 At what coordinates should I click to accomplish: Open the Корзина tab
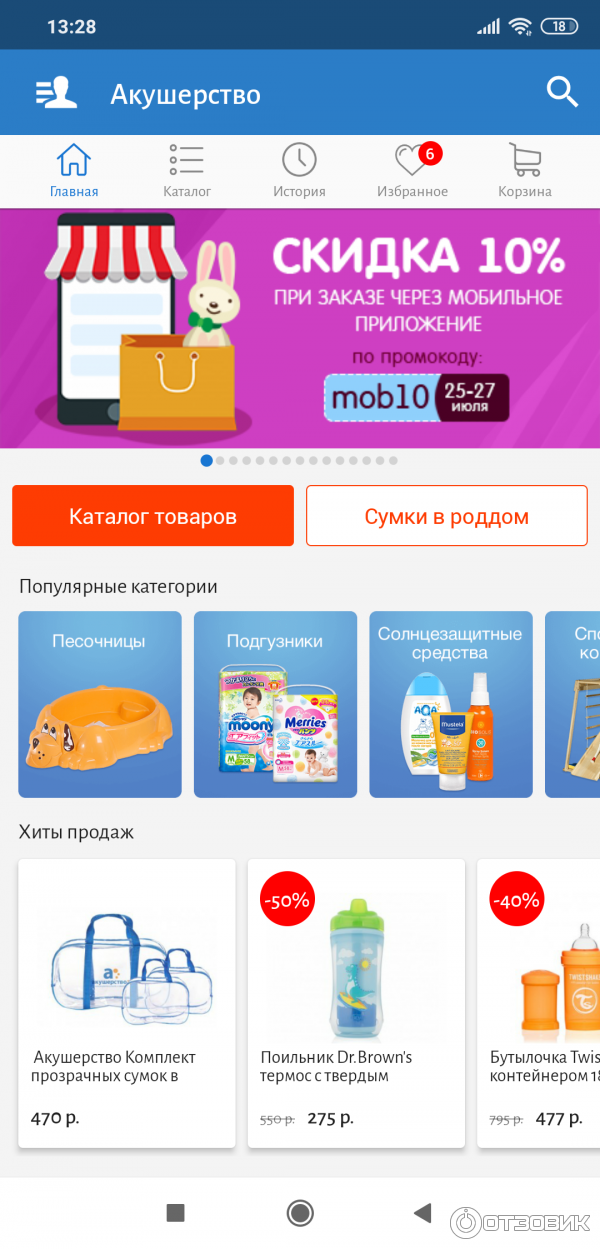[x=525, y=170]
